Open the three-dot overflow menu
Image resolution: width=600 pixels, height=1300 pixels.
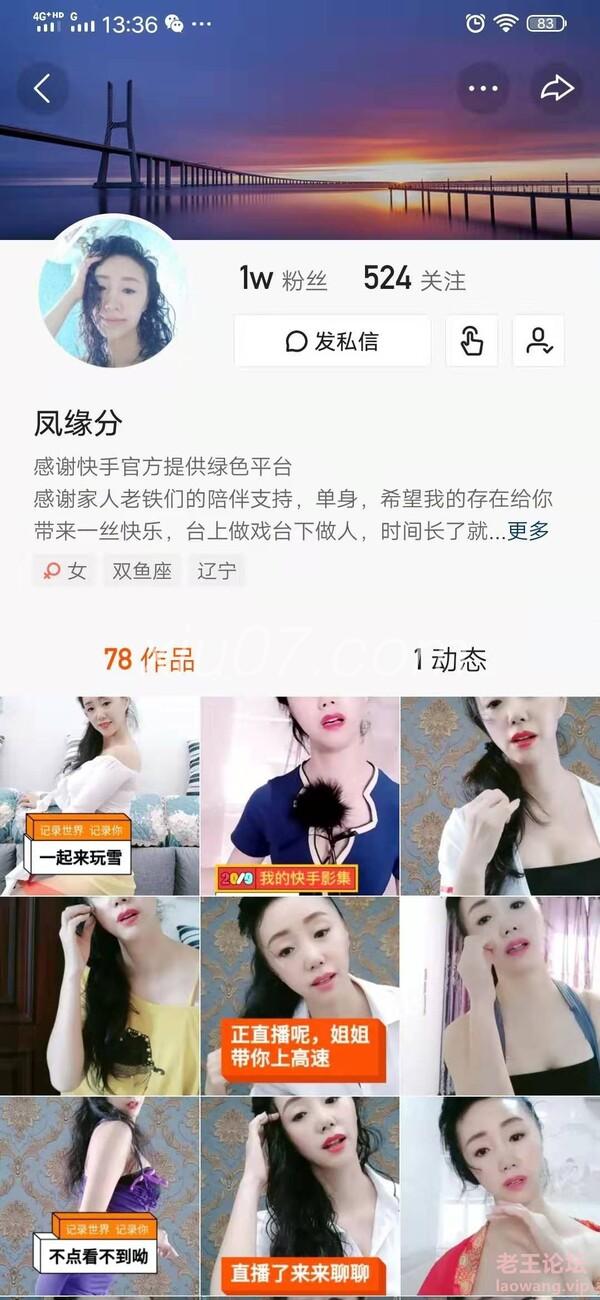(x=483, y=89)
